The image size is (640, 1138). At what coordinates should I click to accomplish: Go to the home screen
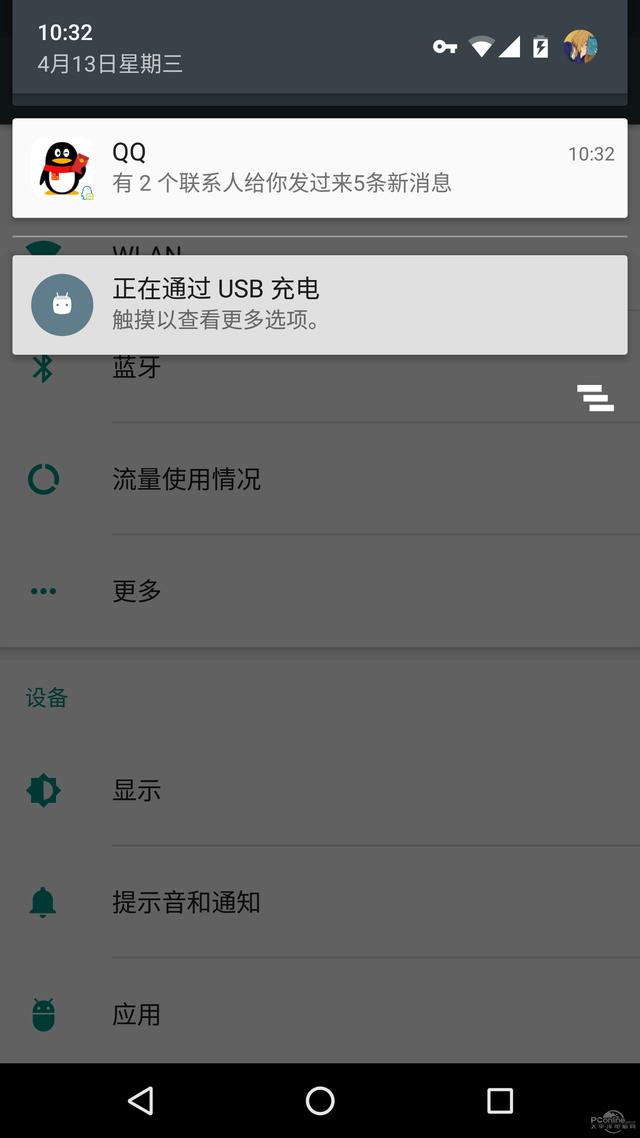click(x=320, y=1101)
